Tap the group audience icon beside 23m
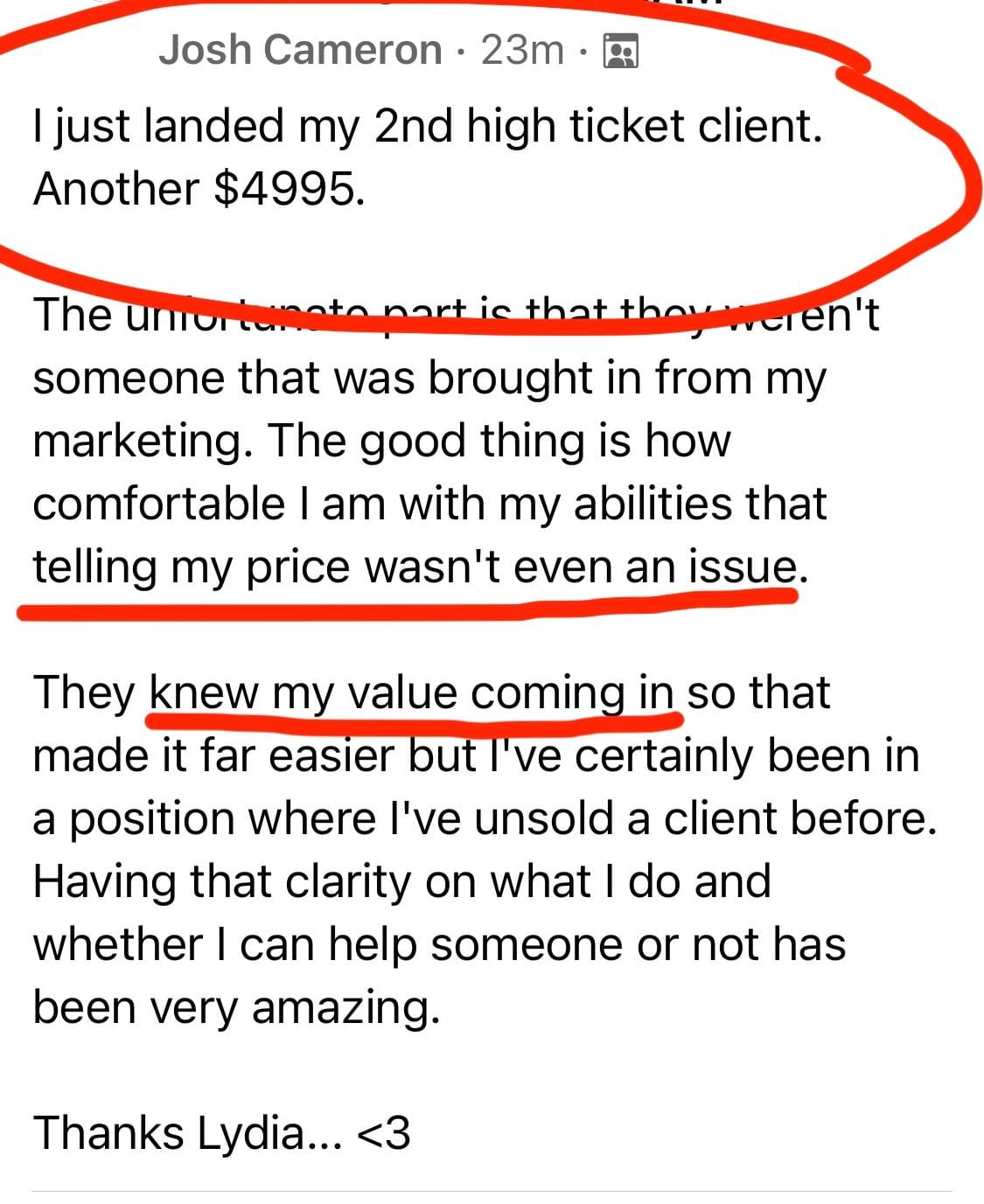Image resolution: width=984 pixels, height=1204 pixels. (621, 52)
